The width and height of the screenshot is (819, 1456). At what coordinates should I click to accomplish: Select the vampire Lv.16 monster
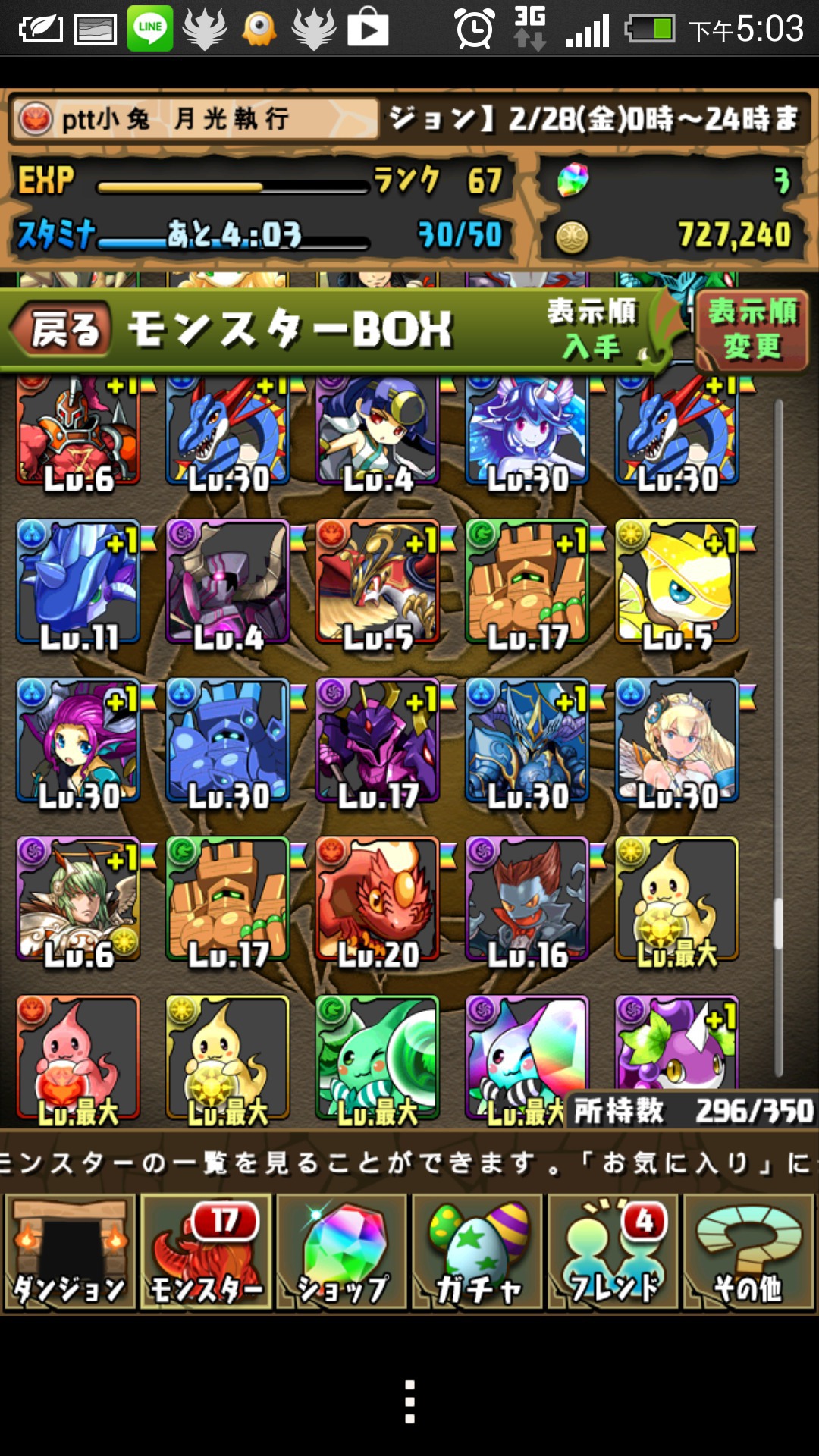(527, 899)
